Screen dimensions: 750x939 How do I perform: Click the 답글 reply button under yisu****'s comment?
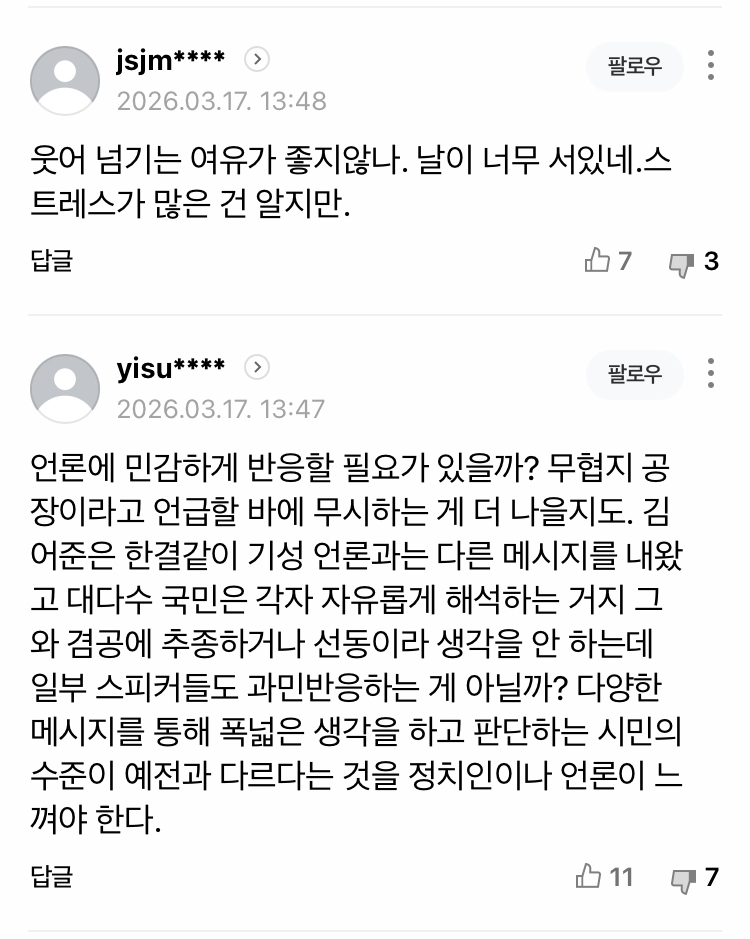point(53,876)
